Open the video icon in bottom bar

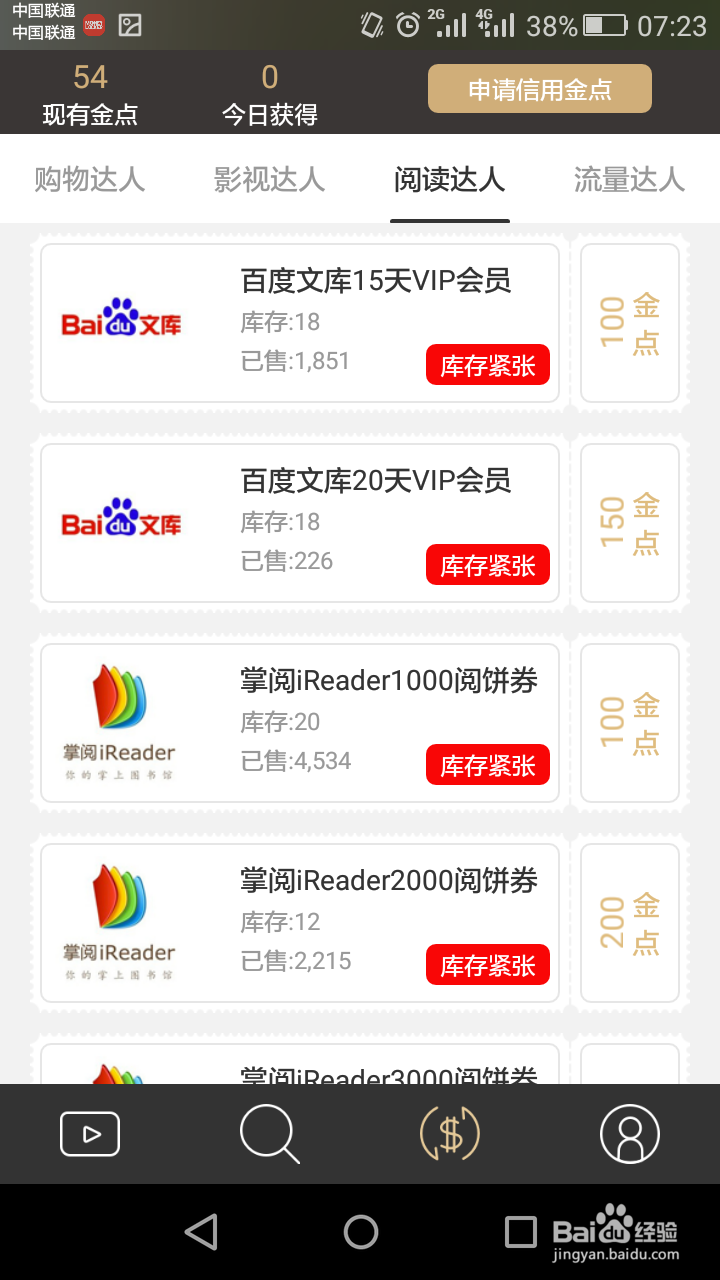[90, 1134]
